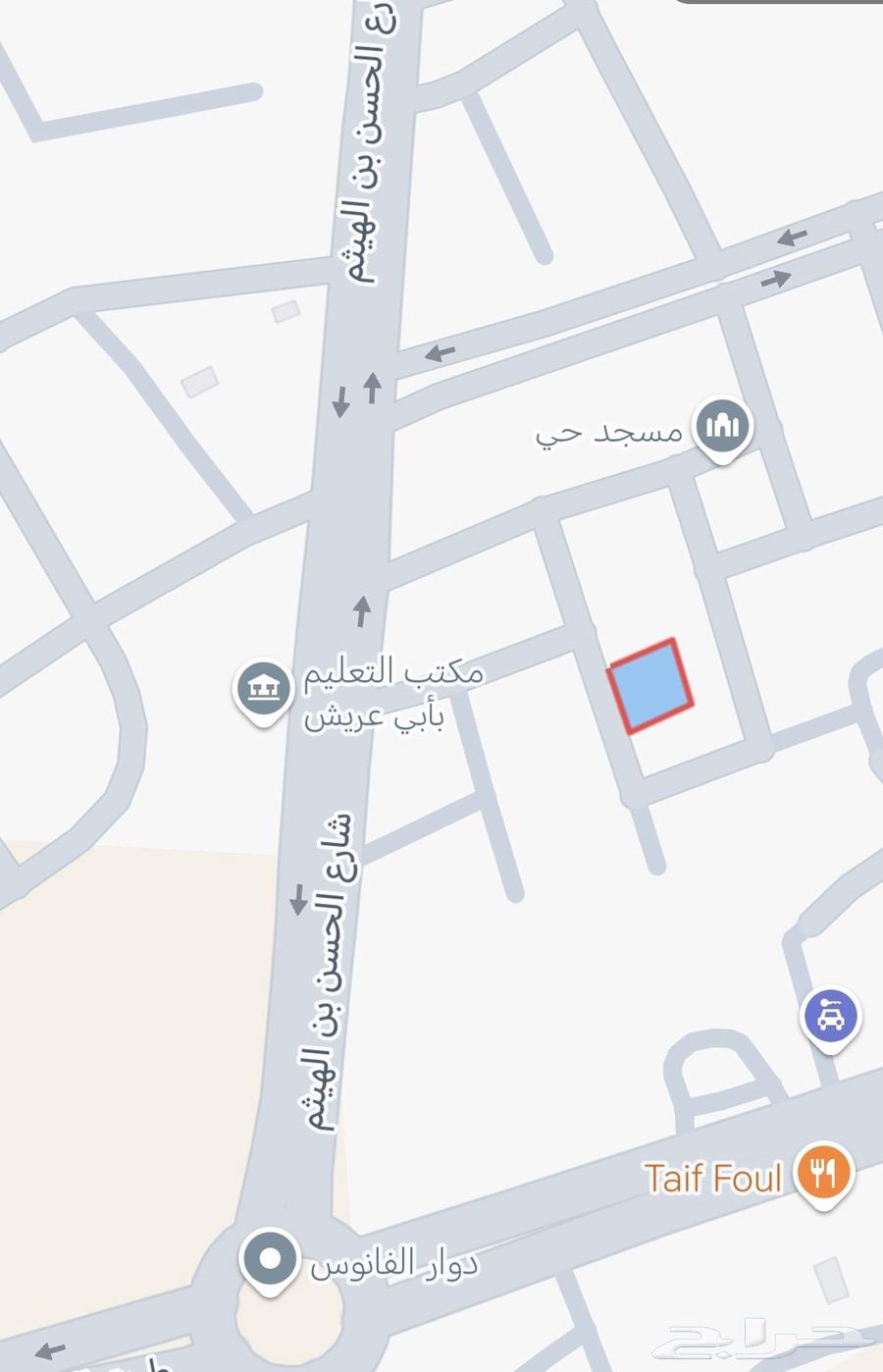883x1372 pixels.
Task: Open the دوار الفانوس location pin
Action: 270,1258
